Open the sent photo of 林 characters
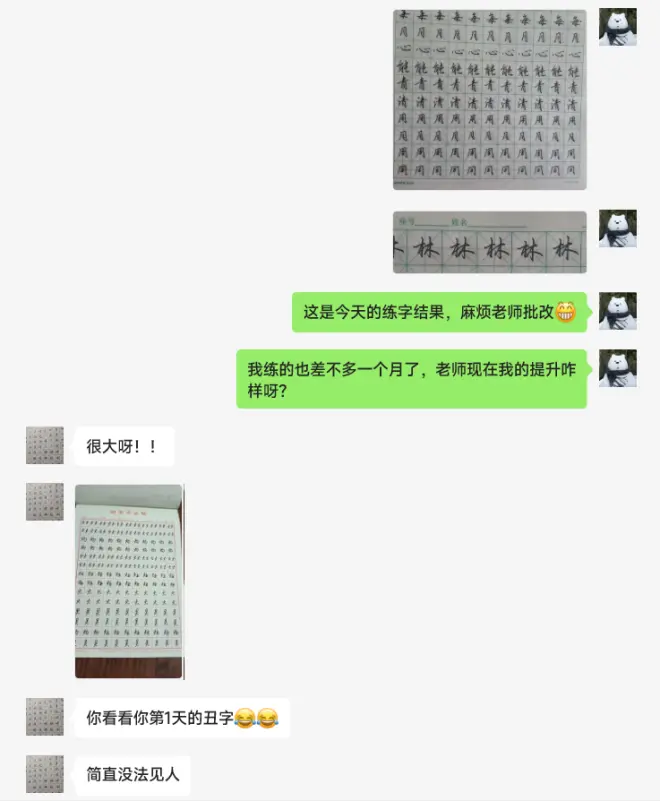Viewport: 660px width, 801px height. [x=489, y=242]
